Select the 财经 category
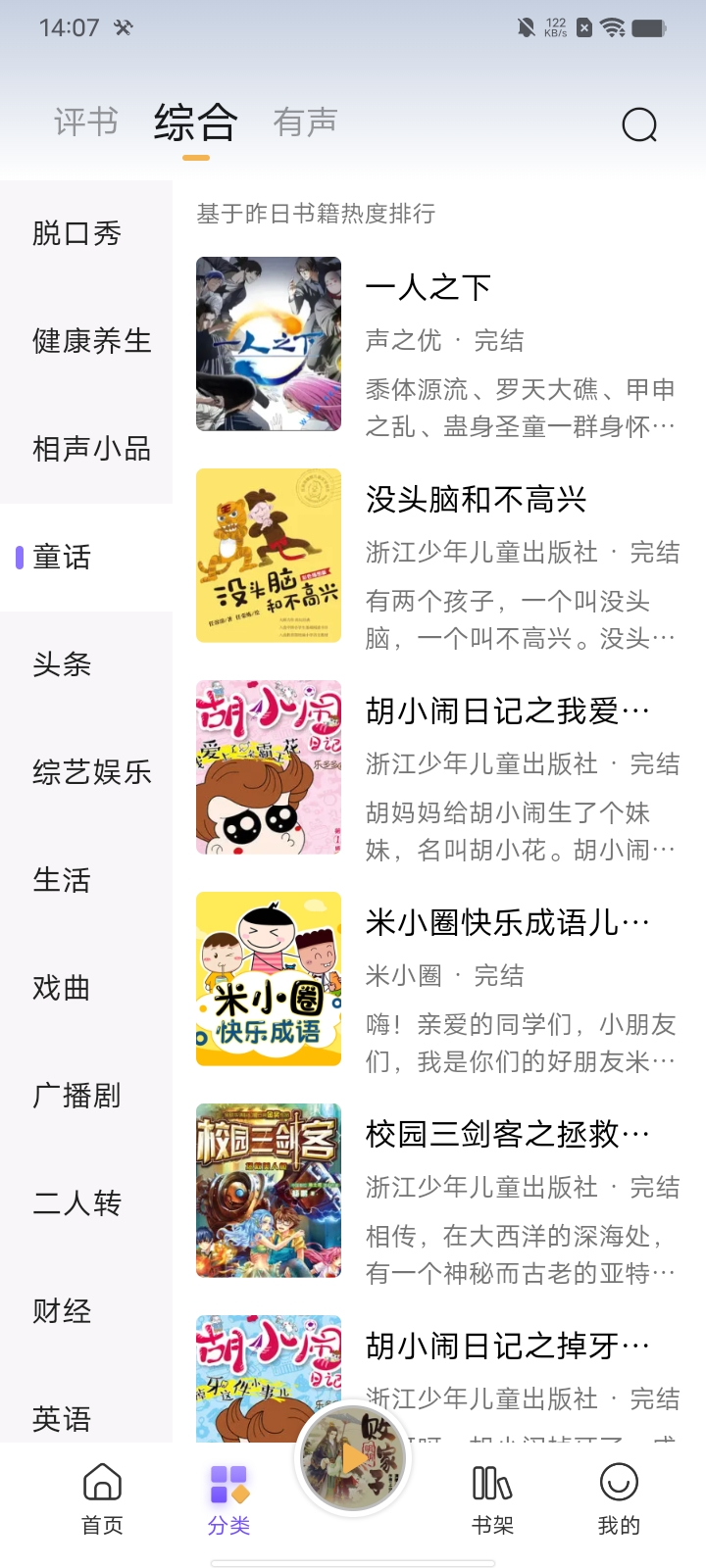 click(x=62, y=1311)
